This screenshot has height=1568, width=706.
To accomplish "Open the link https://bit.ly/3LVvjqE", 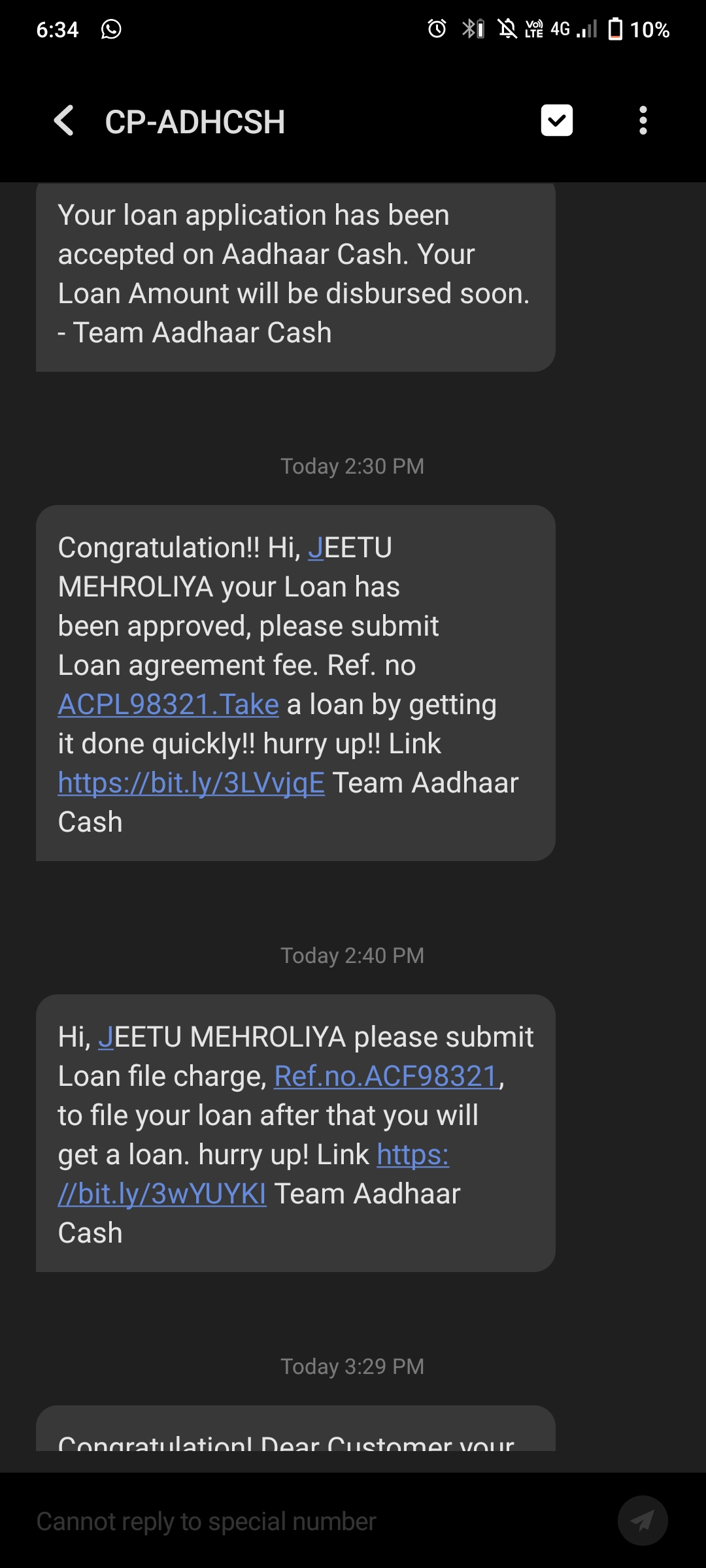I will (191, 783).
